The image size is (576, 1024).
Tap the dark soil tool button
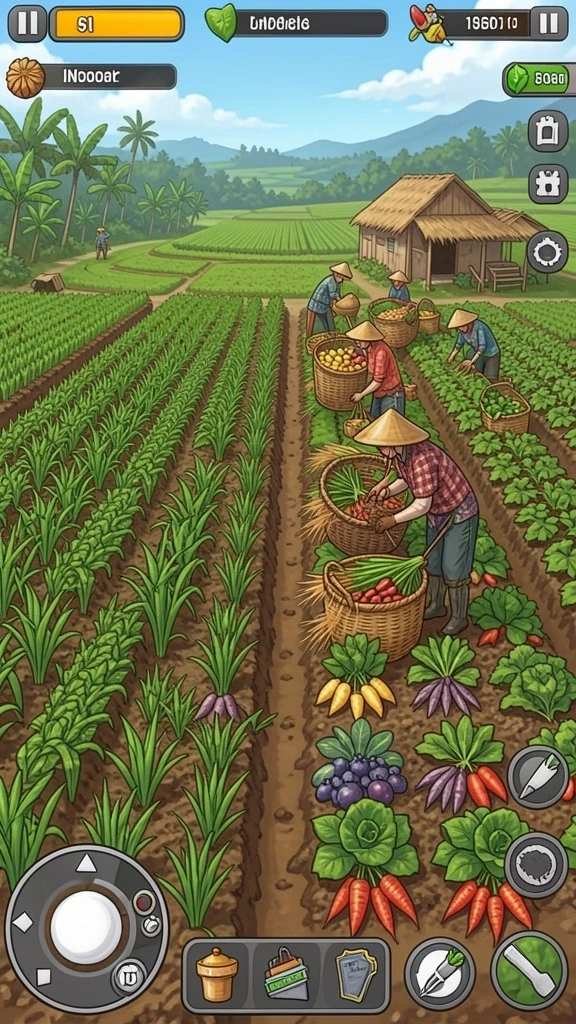(536, 865)
